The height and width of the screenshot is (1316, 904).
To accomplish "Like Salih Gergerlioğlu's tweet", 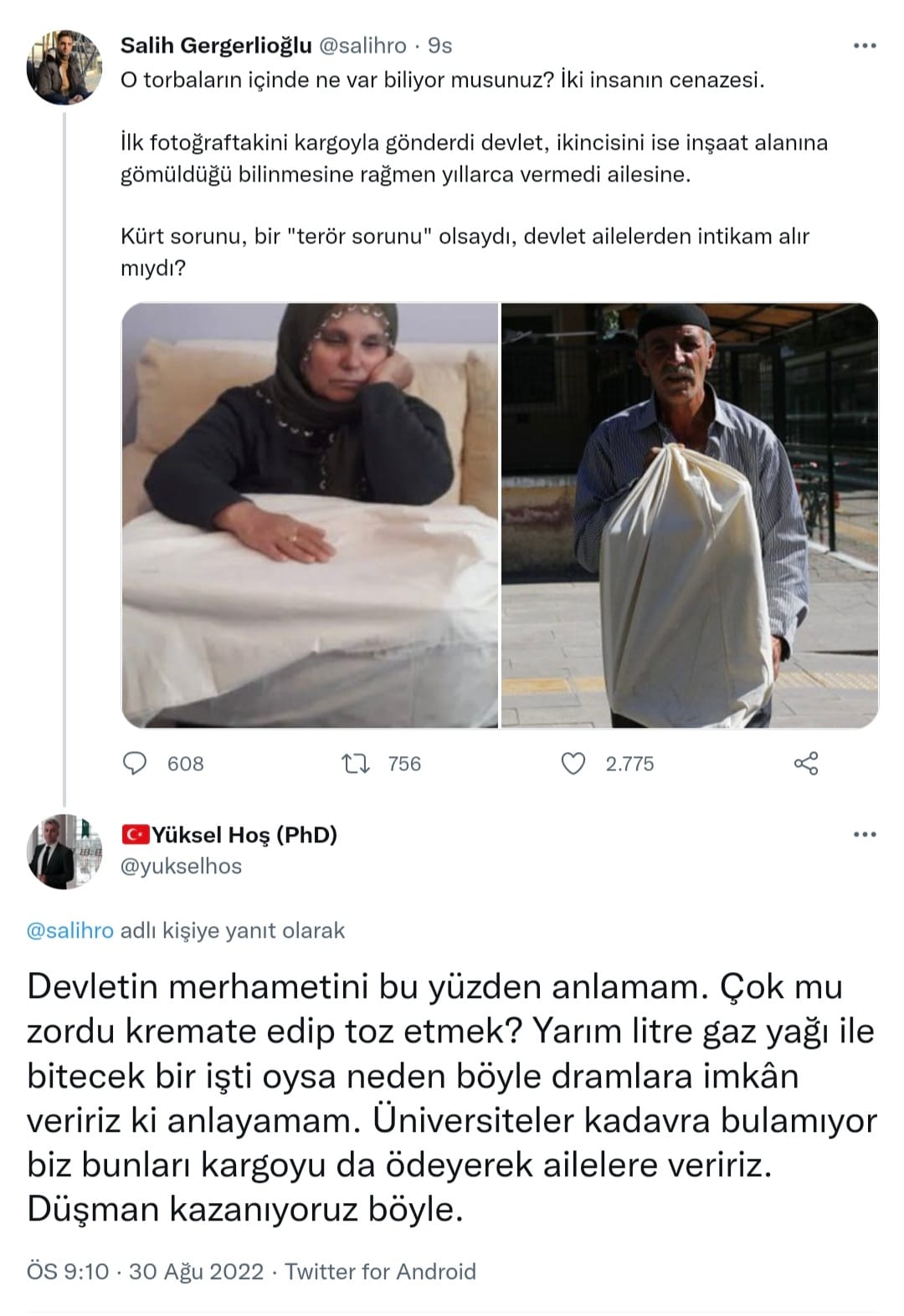I will (573, 763).
